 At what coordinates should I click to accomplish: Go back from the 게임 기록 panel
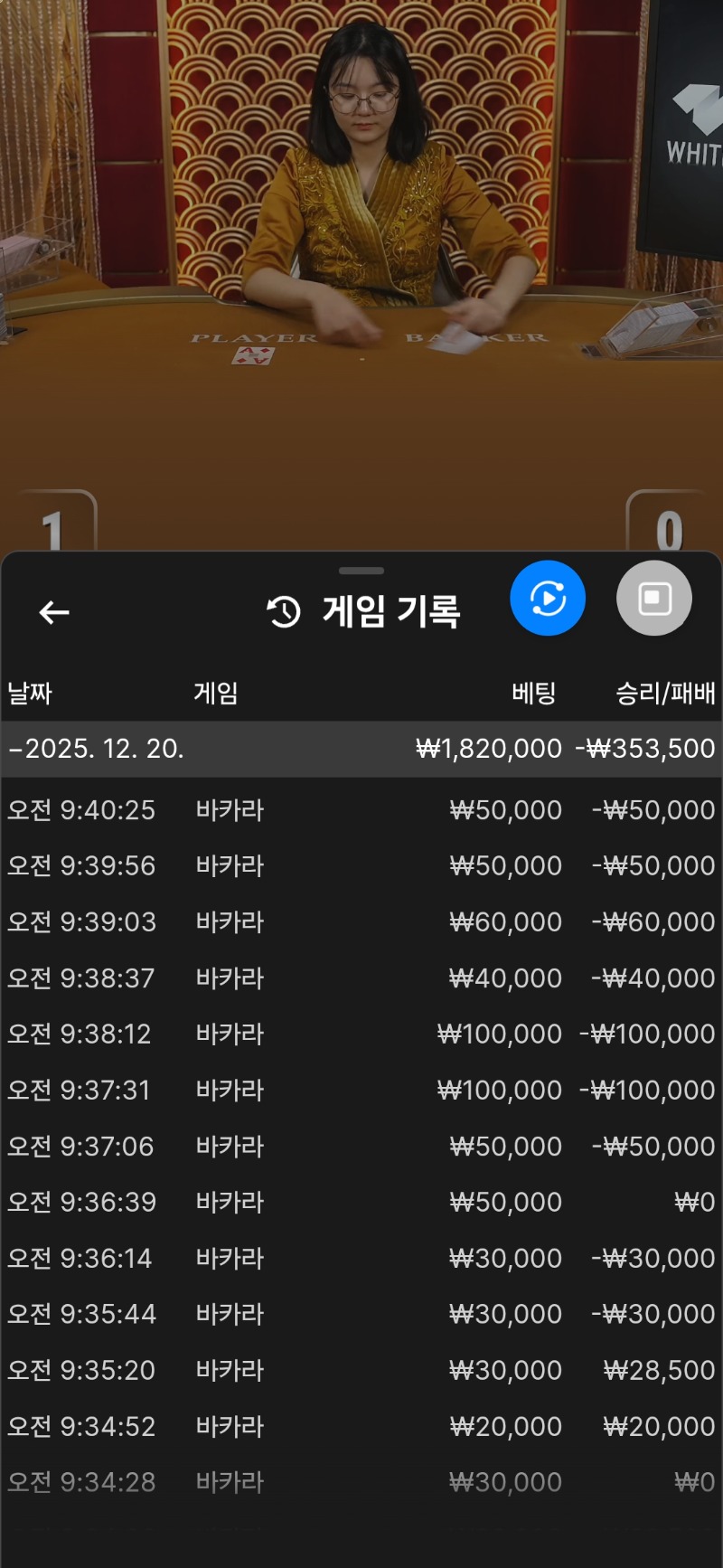[54, 612]
